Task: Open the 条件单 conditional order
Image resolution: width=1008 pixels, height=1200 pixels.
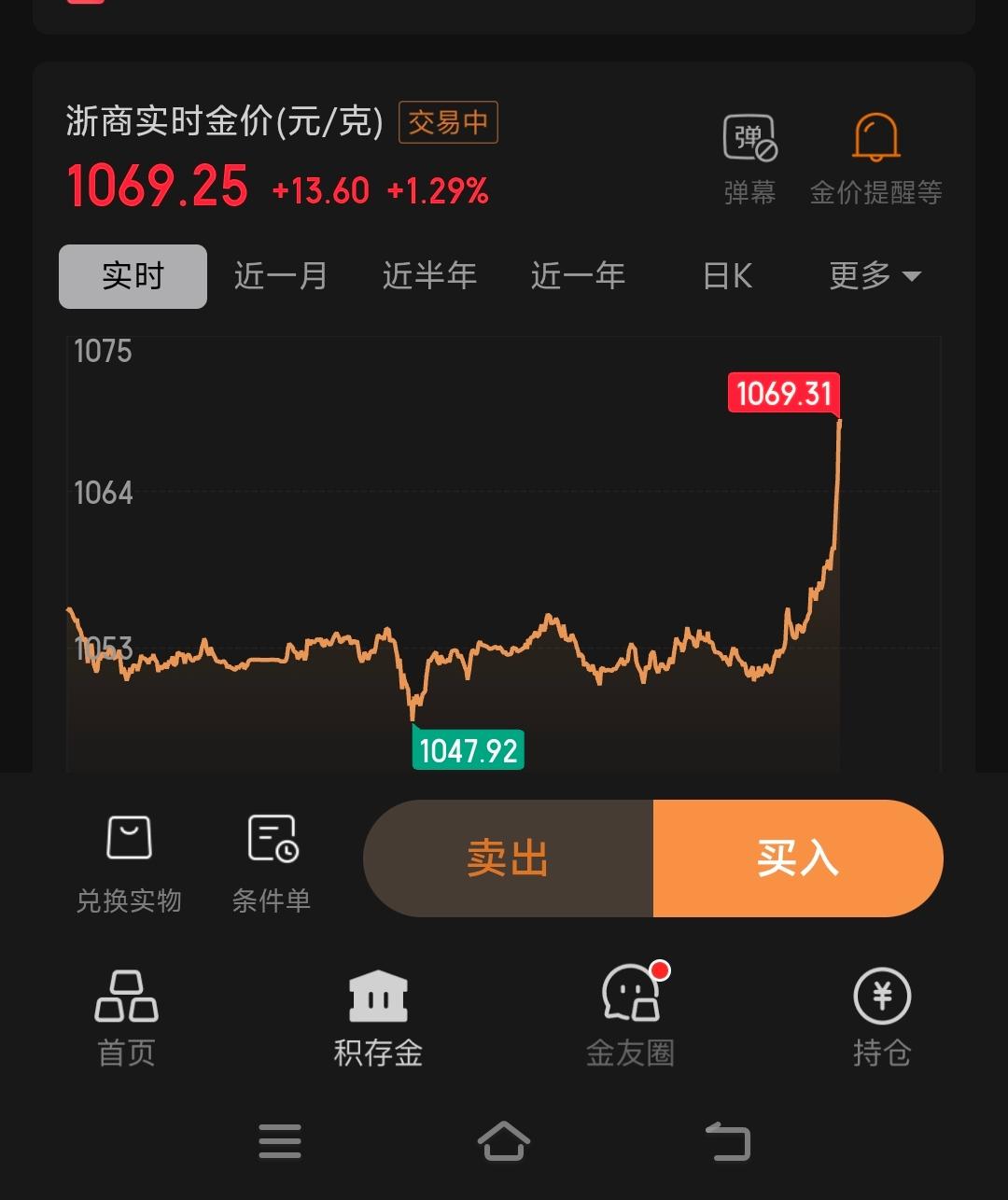Action: [x=272, y=862]
